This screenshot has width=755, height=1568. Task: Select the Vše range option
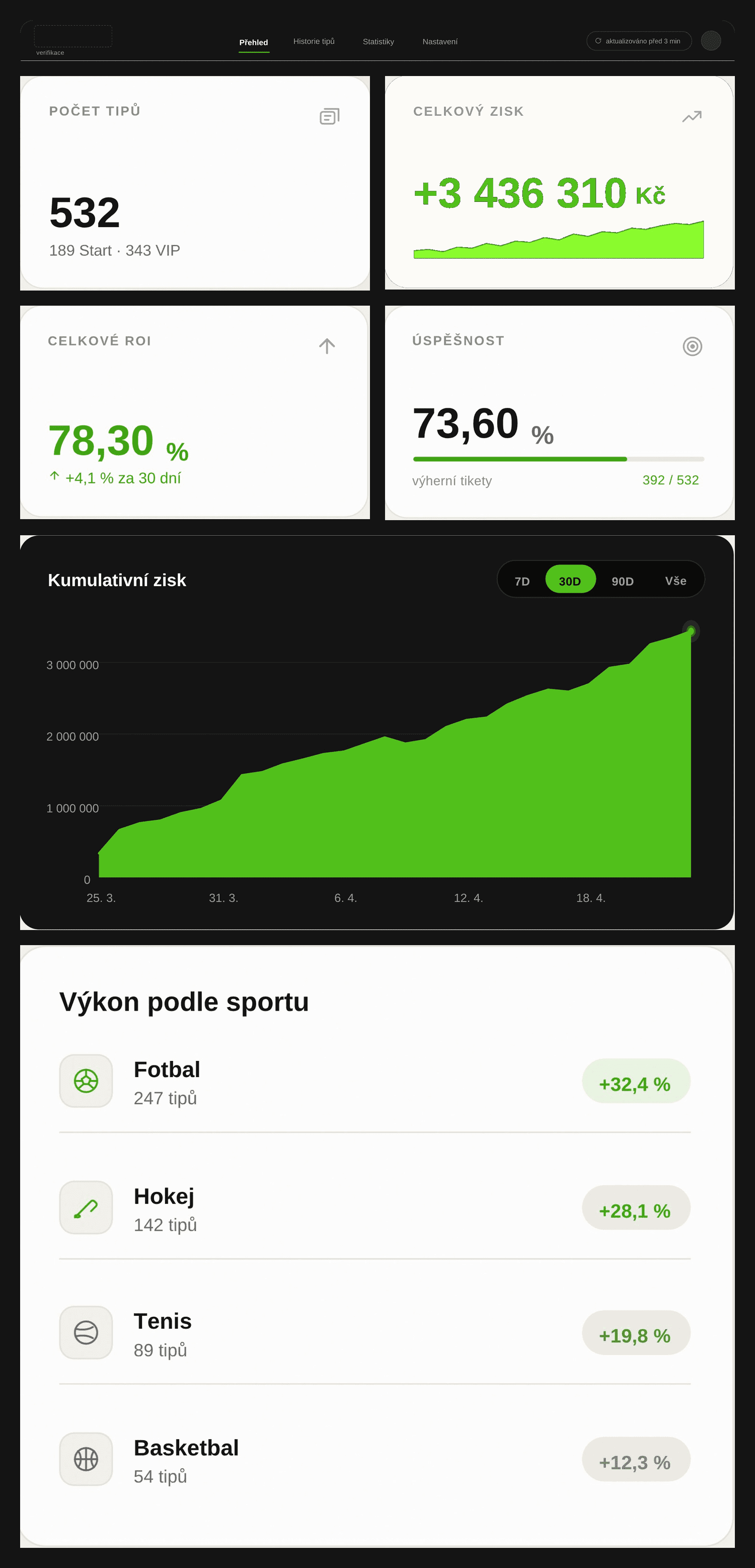[675, 580]
